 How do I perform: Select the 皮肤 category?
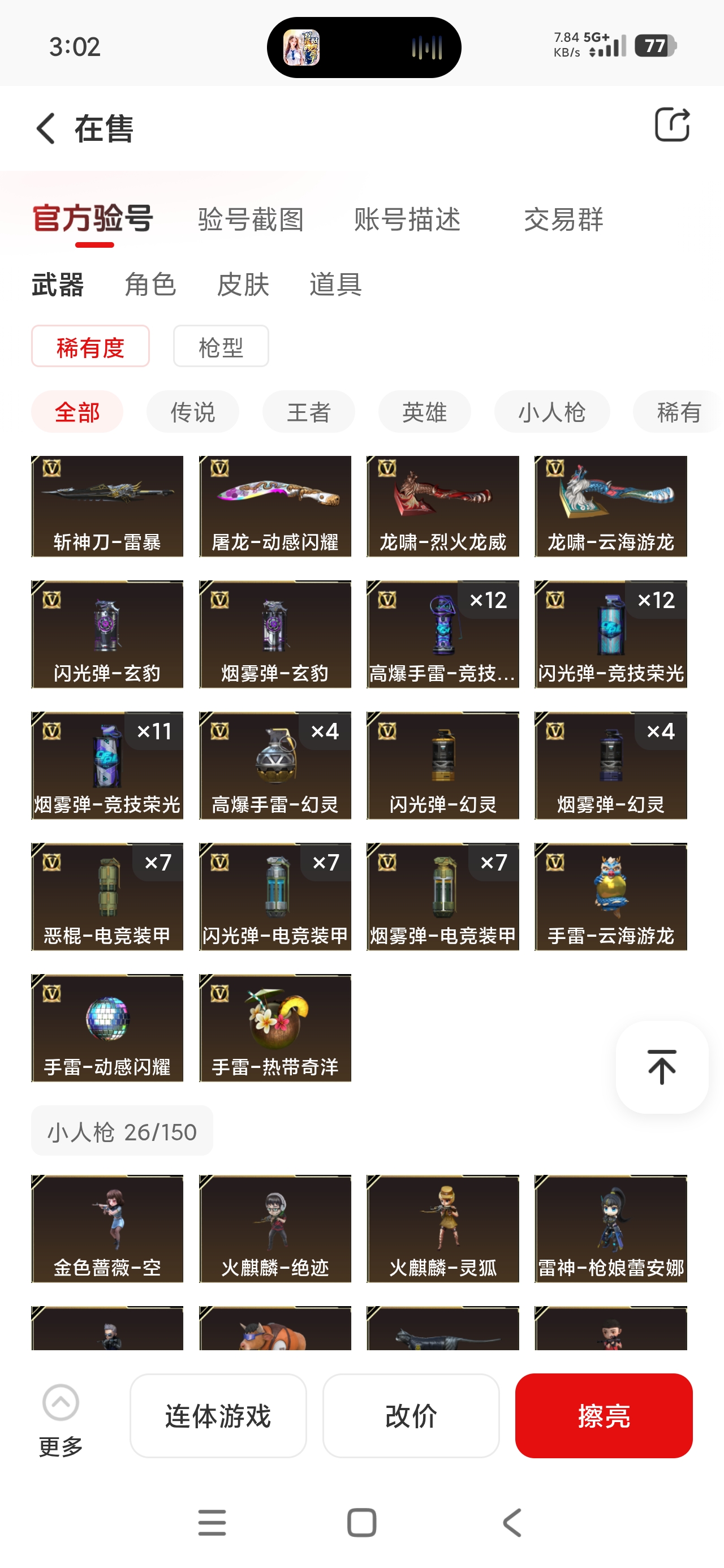pos(243,285)
